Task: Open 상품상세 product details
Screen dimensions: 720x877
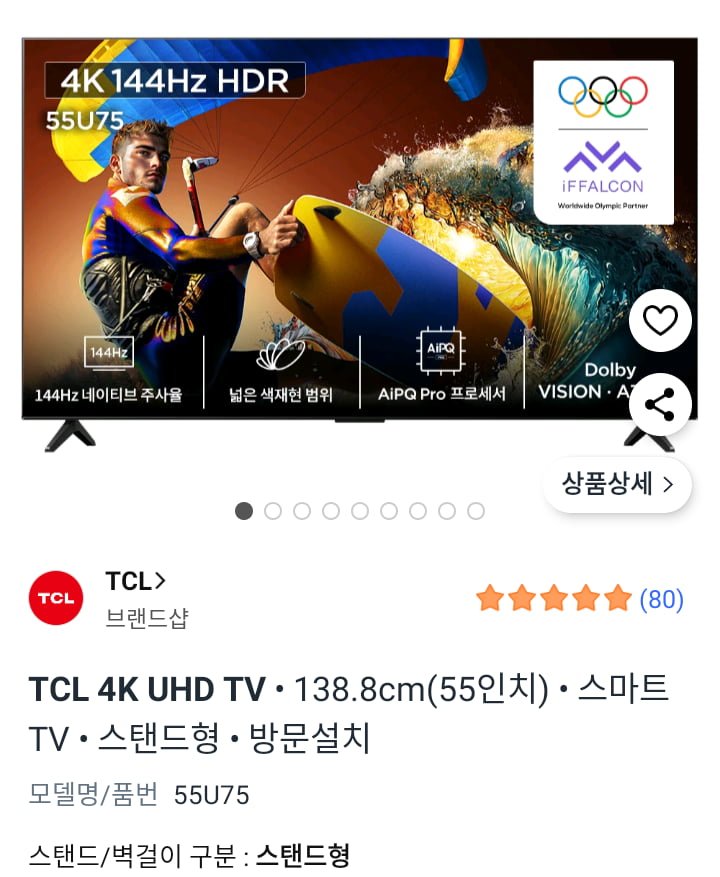Action: click(x=617, y=485)
